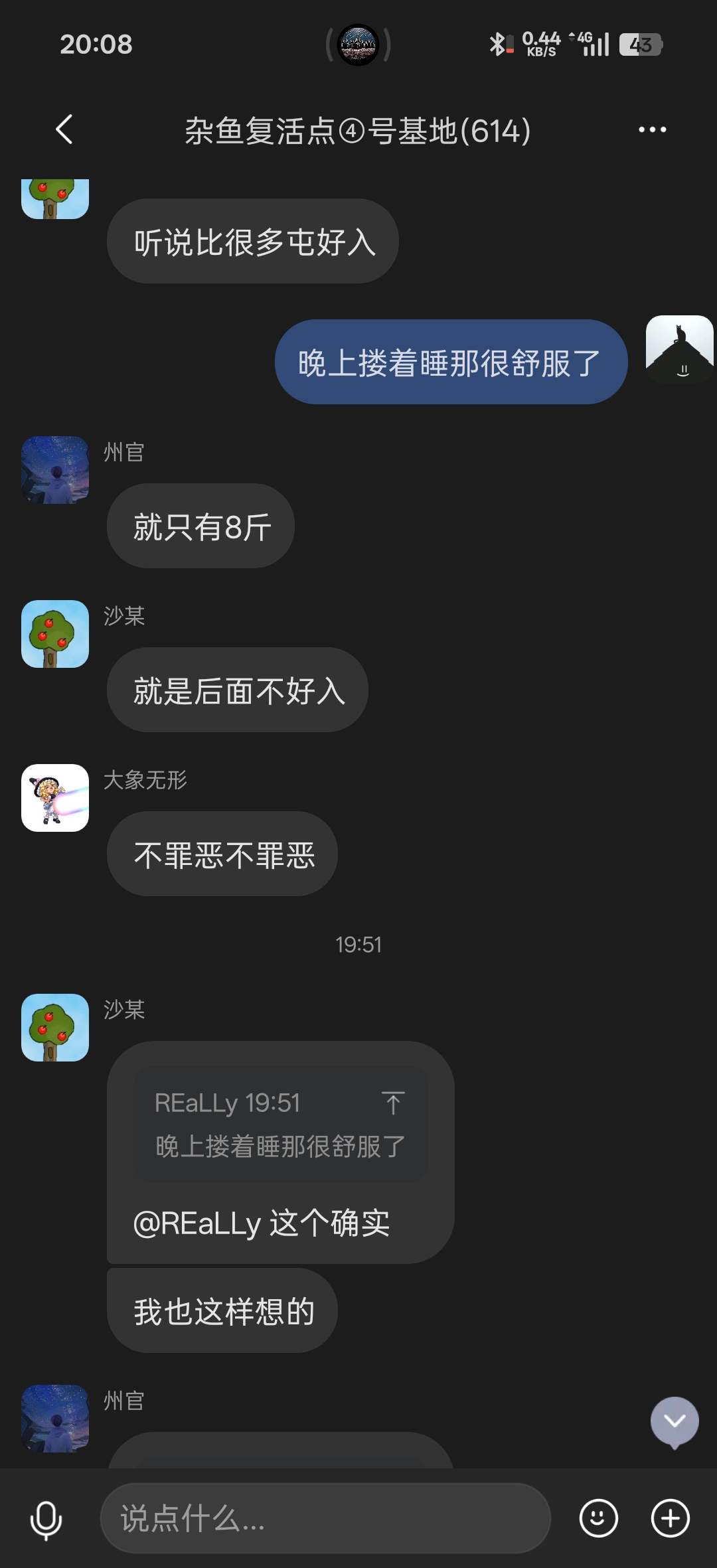Open 大象无形's profile avatar
Viewport: 717px width, 1568px height.
[x=55, y=798]
